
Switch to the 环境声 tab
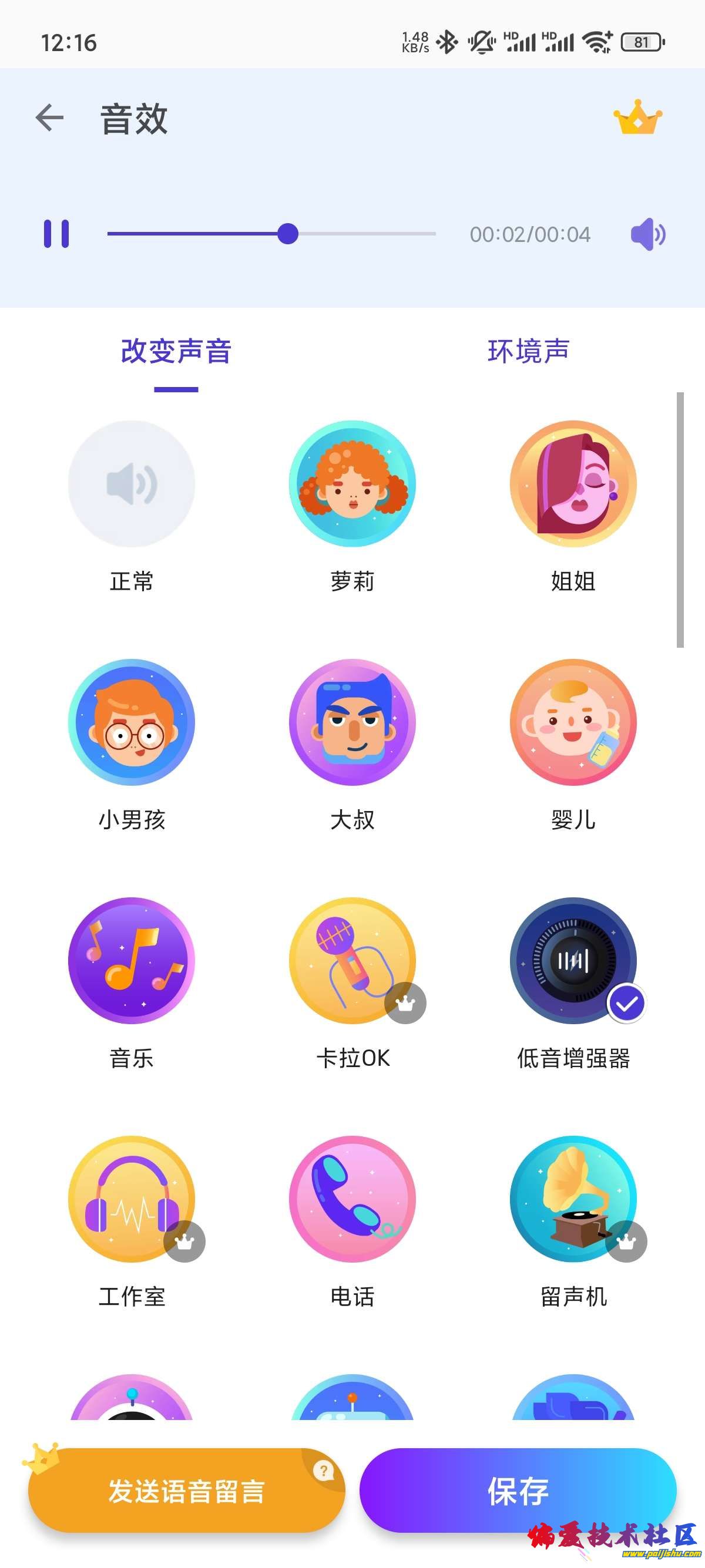coord(528,352)
